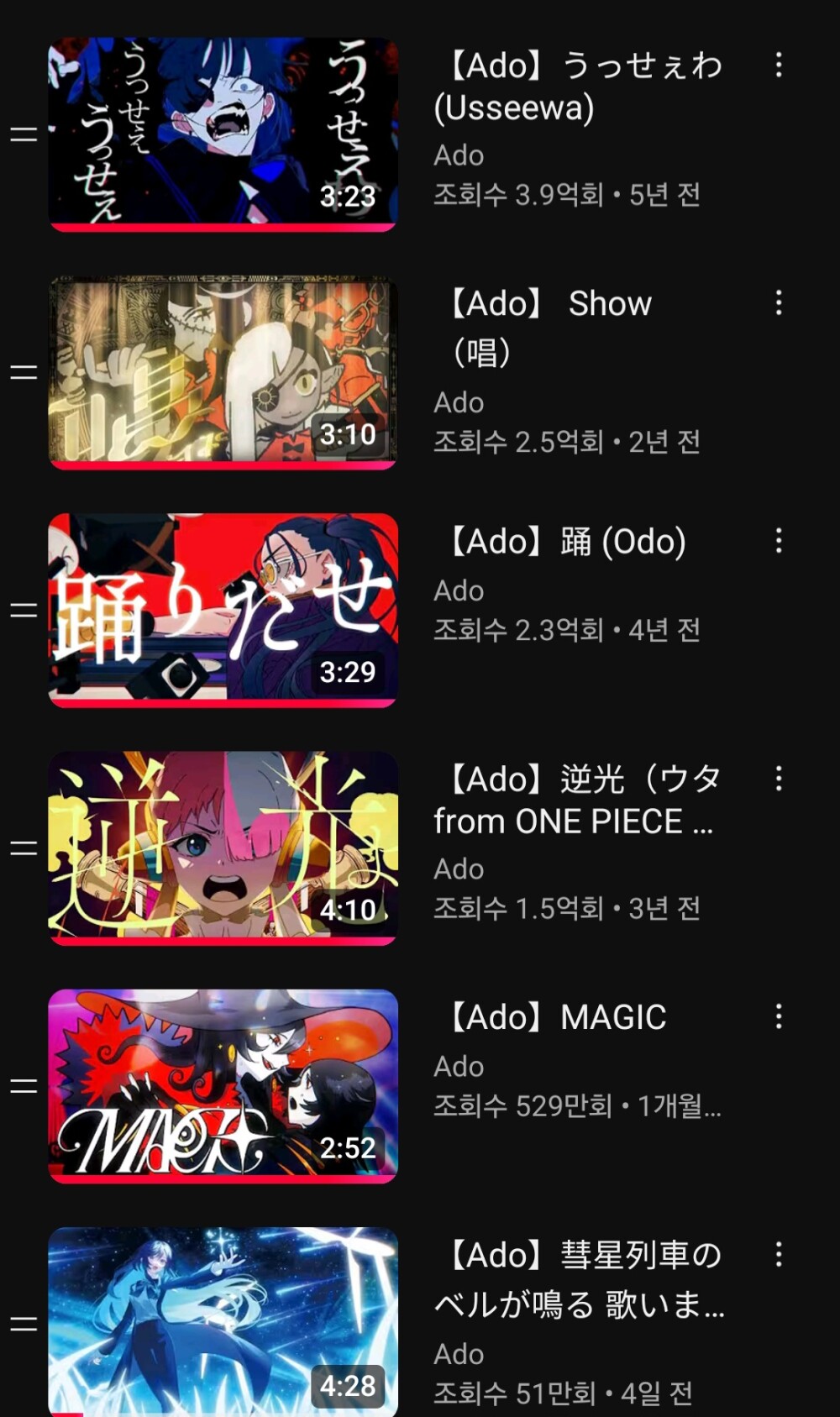Play the 踊 (Odo) video thumbnail
This screenshot has height=1417, width=840.
tap(223, 609)
